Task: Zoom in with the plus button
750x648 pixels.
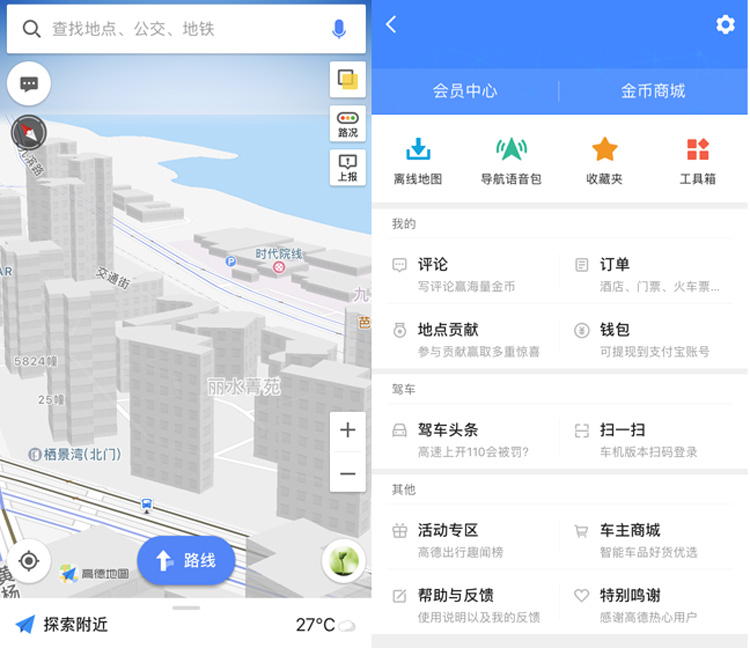Action: pos(347,431)
